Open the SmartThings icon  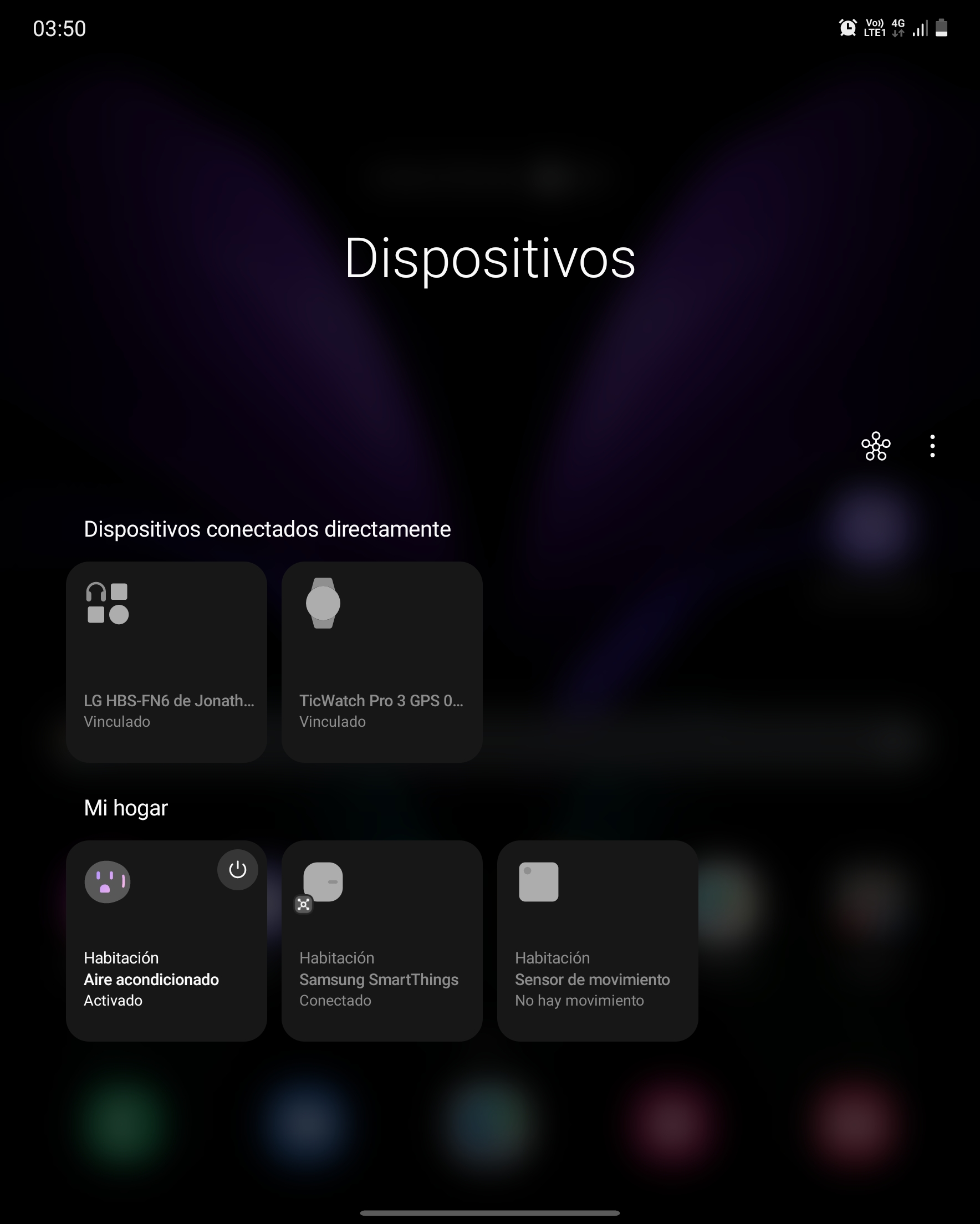876,446
